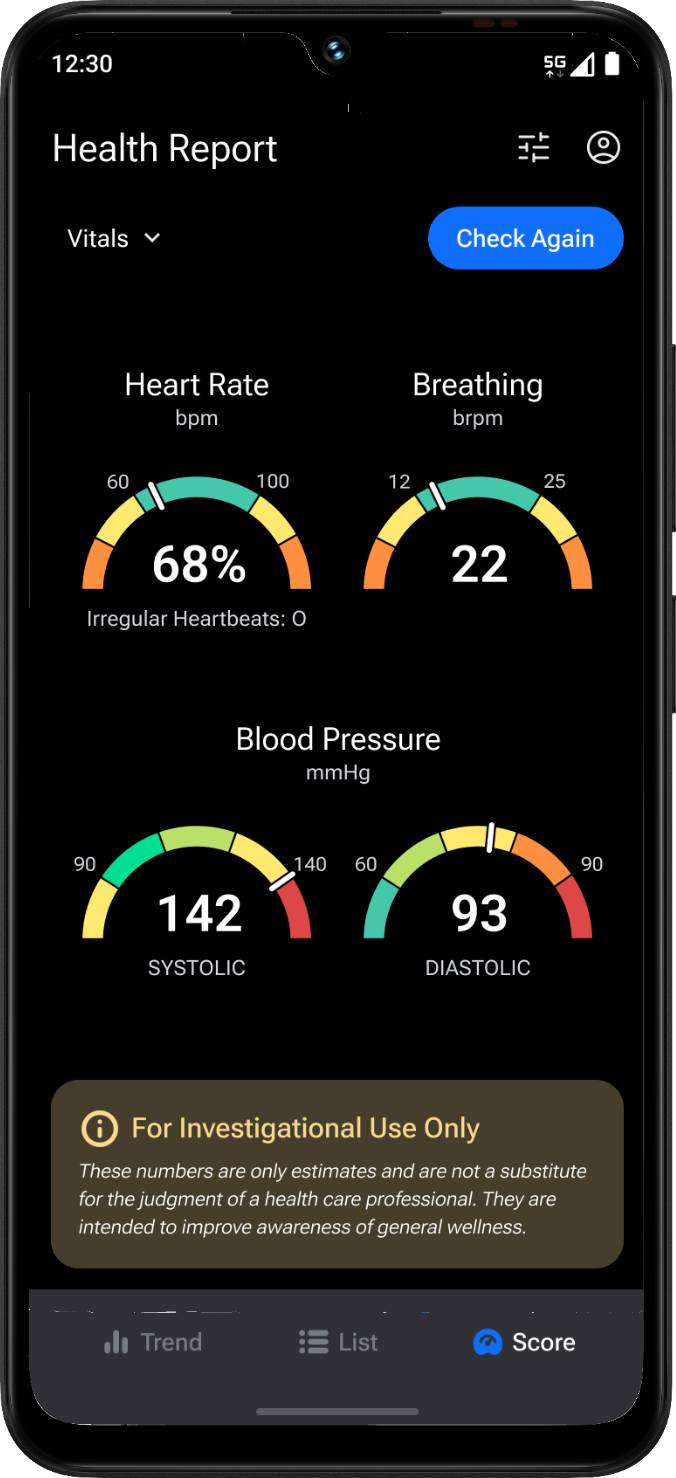
Task: Expand the Vitals dropdown
Action: tap(114, 238)
